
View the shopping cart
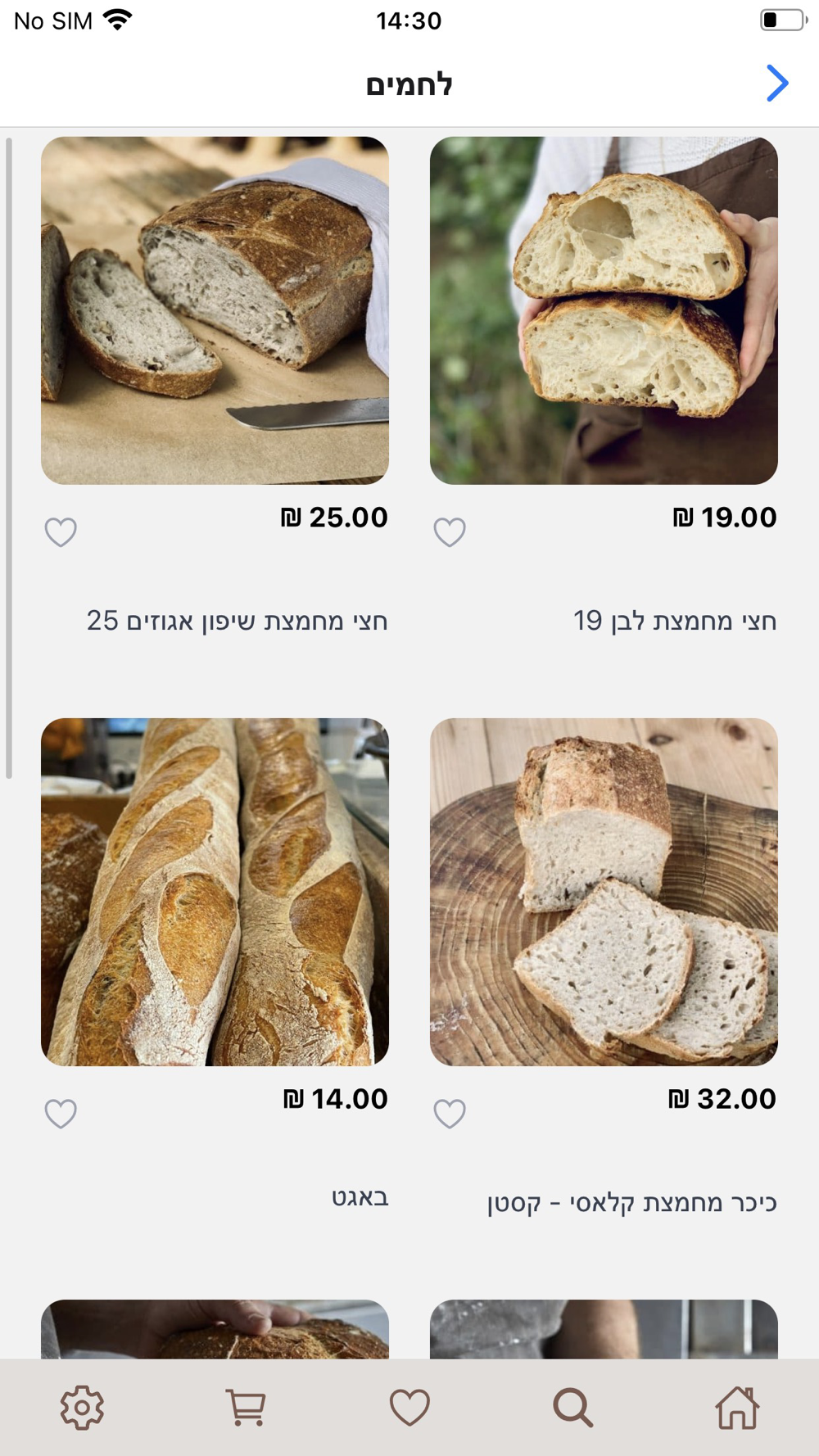point(246,1408)
